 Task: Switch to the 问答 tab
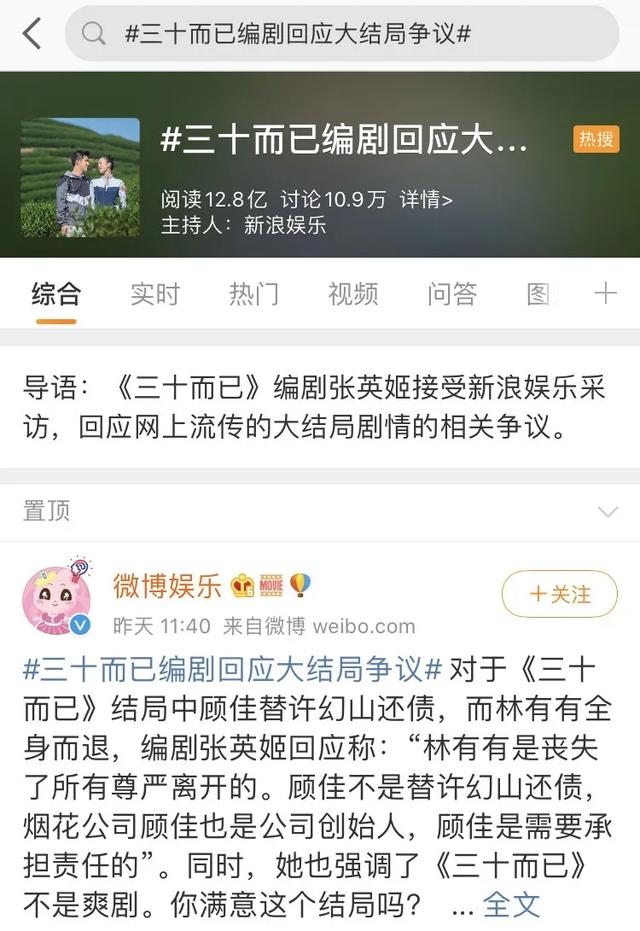[x=452, y=293]
